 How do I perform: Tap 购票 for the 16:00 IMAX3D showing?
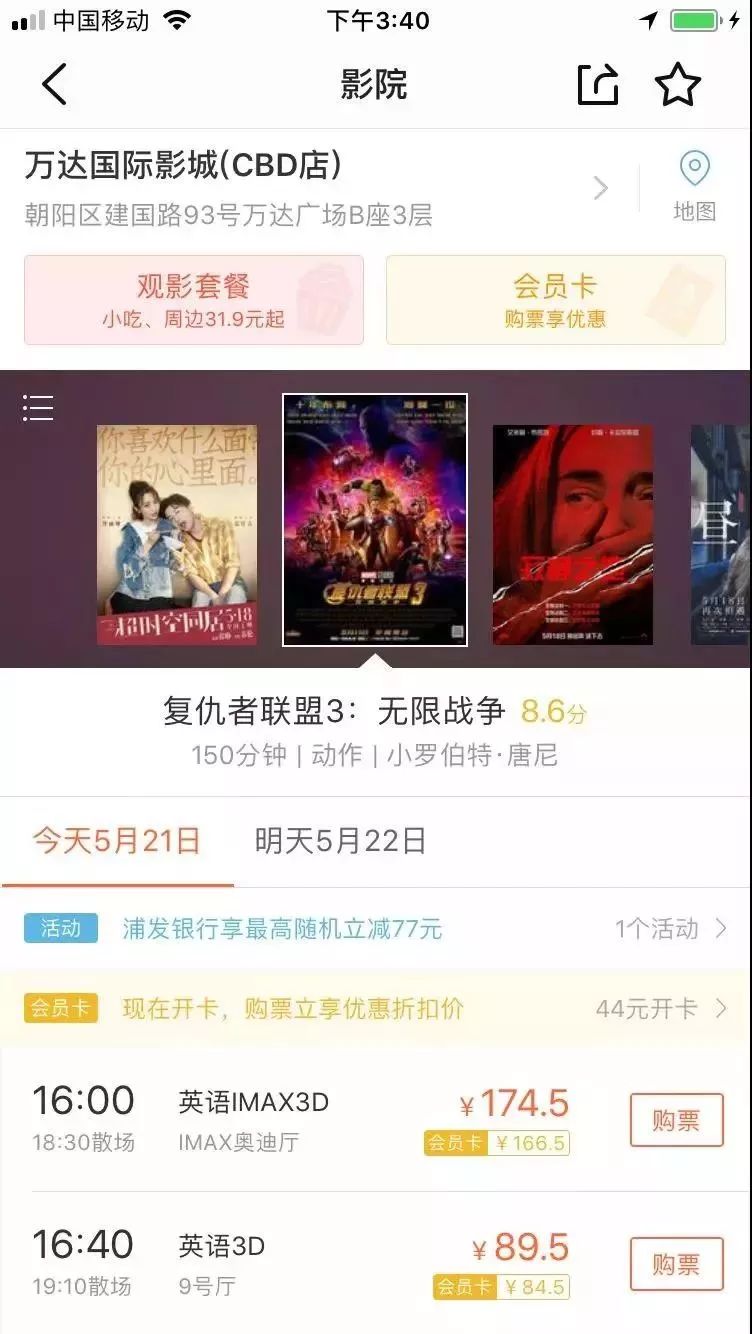[x=676, y=1120]
